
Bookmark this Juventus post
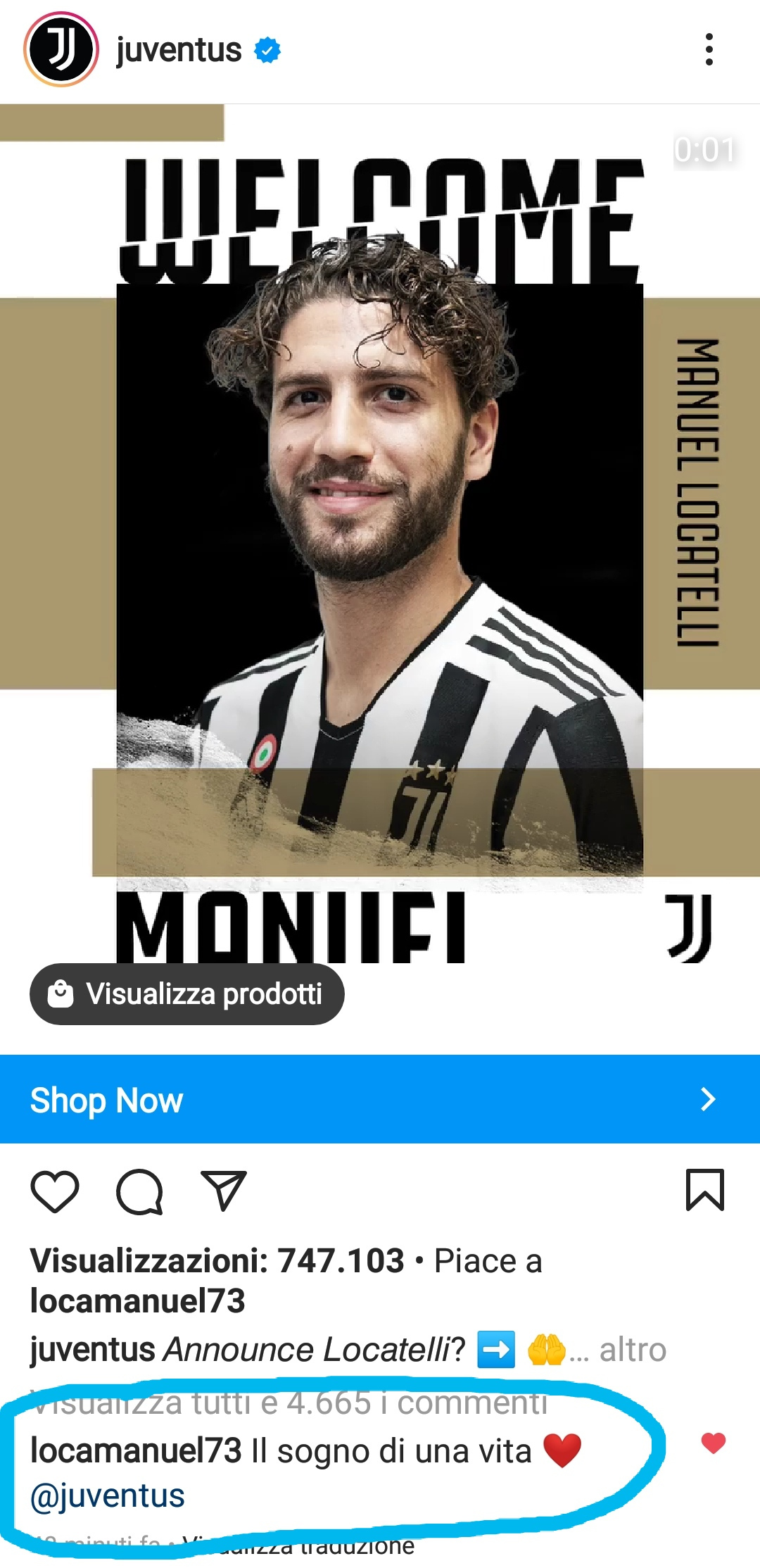(x=705, y=1190)
